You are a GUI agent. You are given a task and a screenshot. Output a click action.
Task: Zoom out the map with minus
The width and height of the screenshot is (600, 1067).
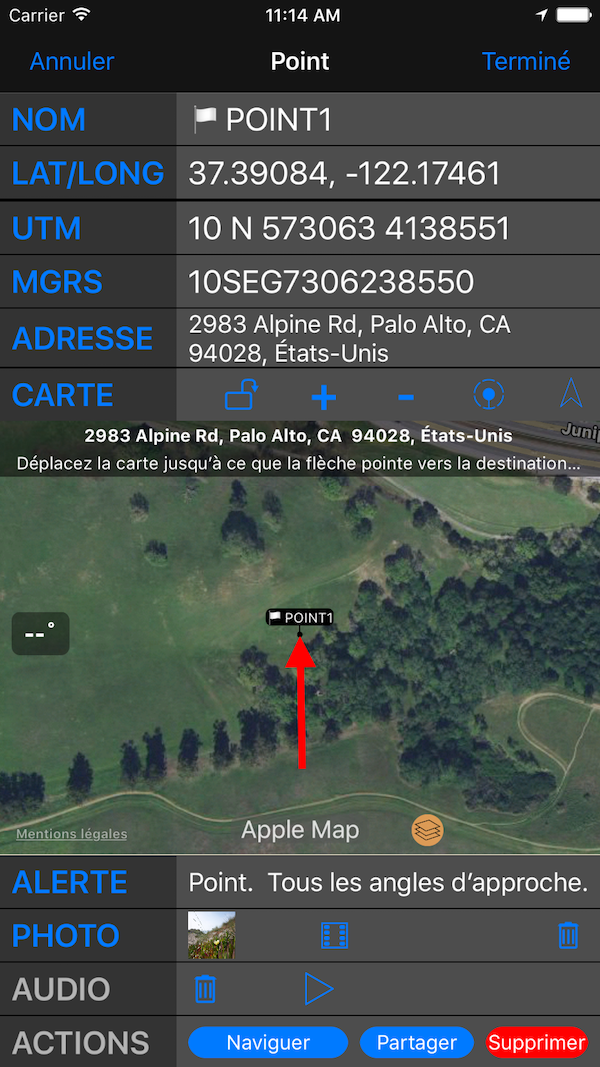[x=405, y=397]
